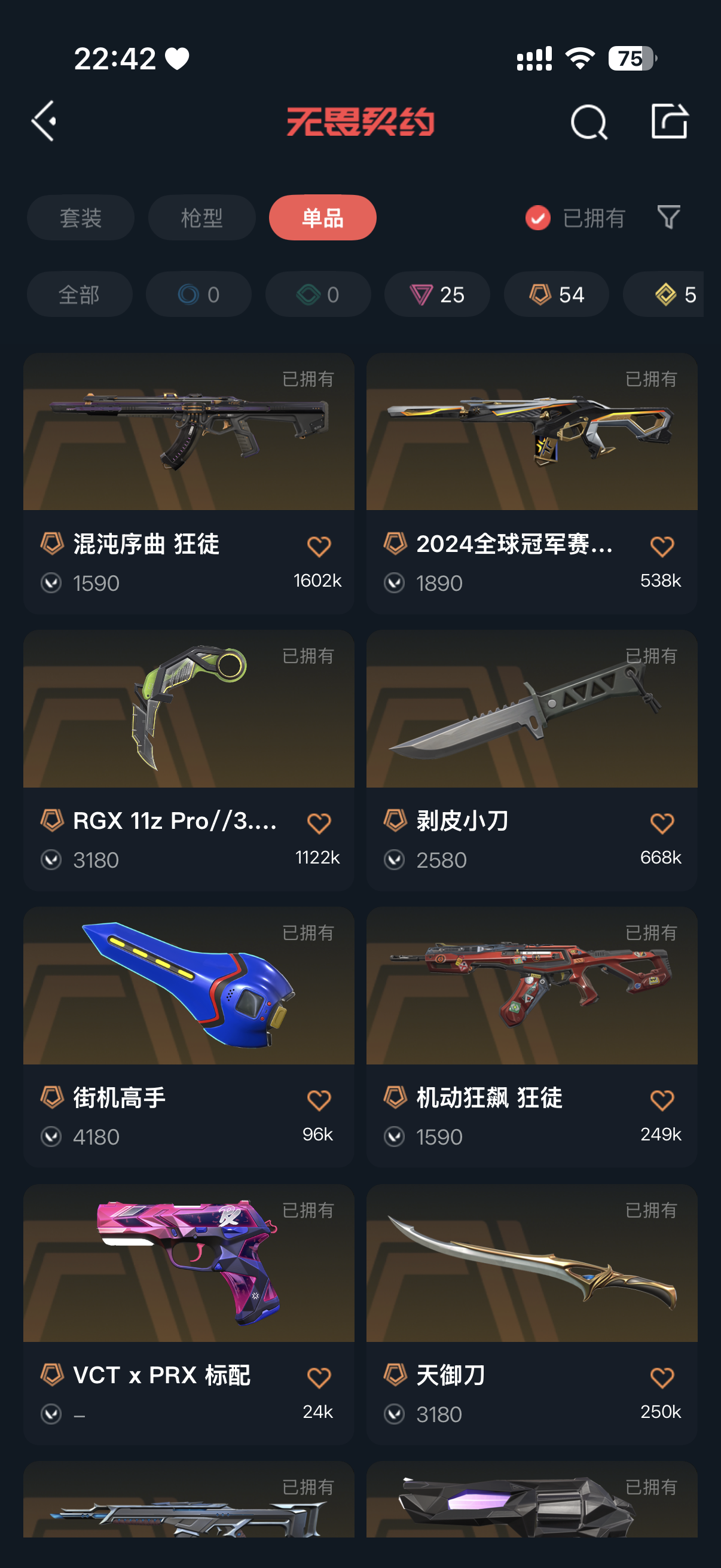Switch to the 套装 tab
Screen dimensions: 721x1568
pos(80,218)
